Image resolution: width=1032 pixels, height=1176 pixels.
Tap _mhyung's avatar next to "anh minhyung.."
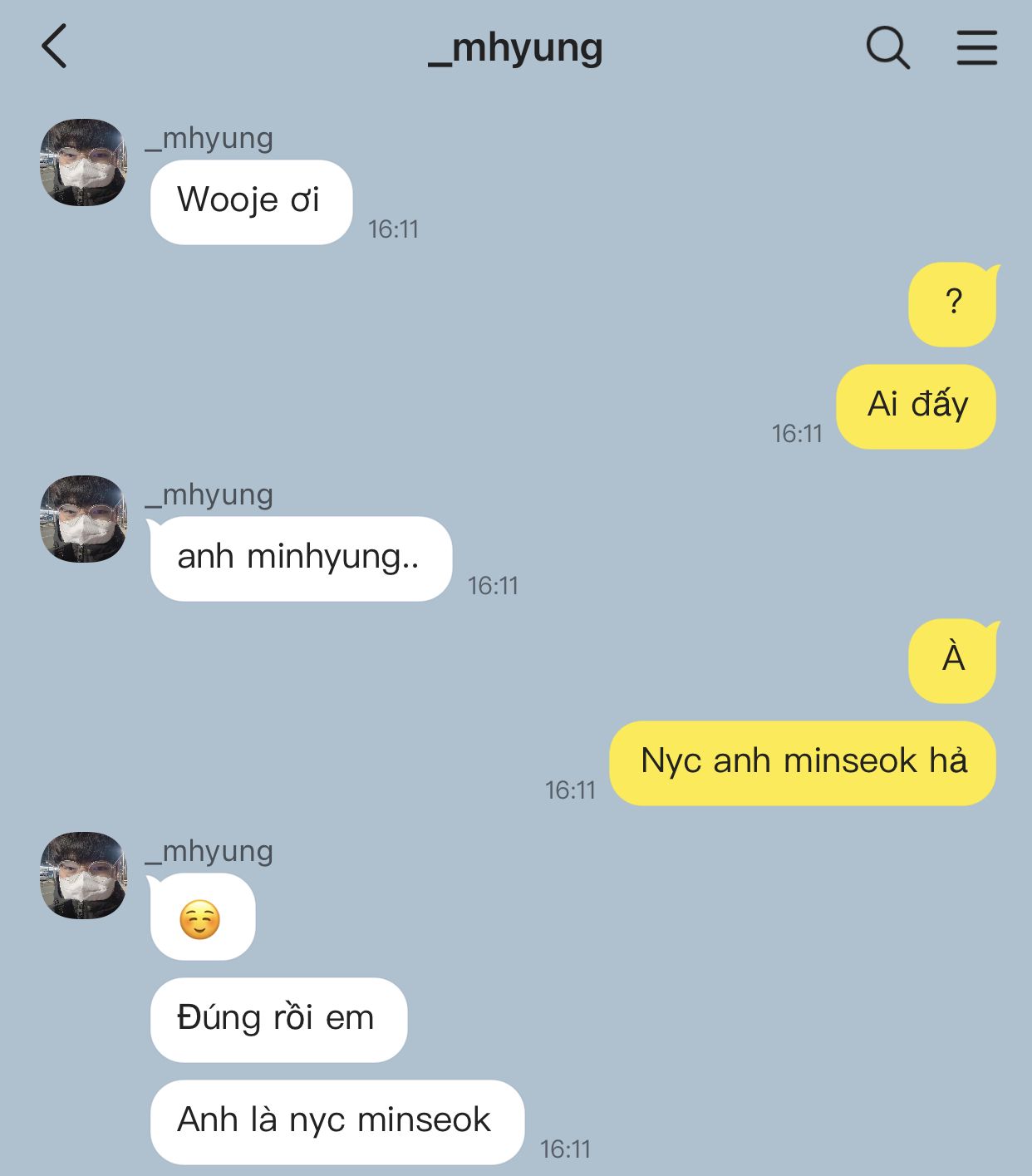83,519
